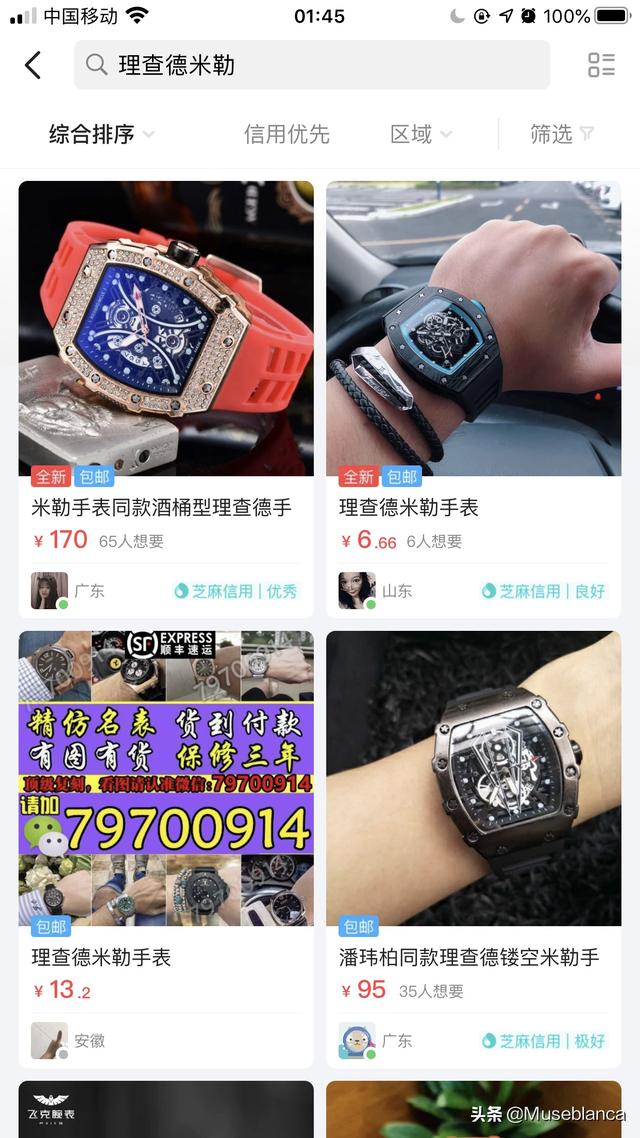
Task: Open the 米勒手表同款酒桶型理查德手 listing for ¥170
Action: (x=166, y=400)
